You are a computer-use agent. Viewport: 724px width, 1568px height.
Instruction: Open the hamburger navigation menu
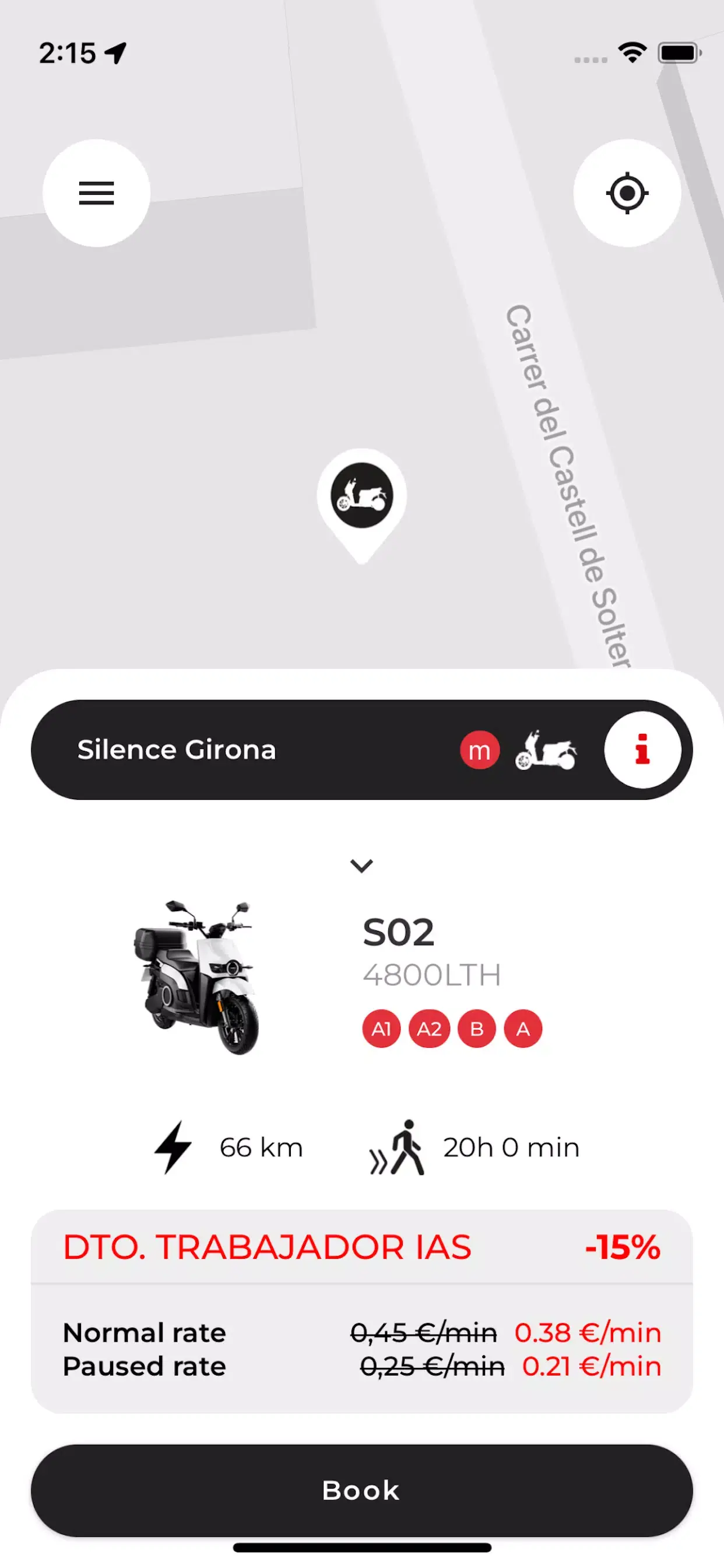[96, 192]
